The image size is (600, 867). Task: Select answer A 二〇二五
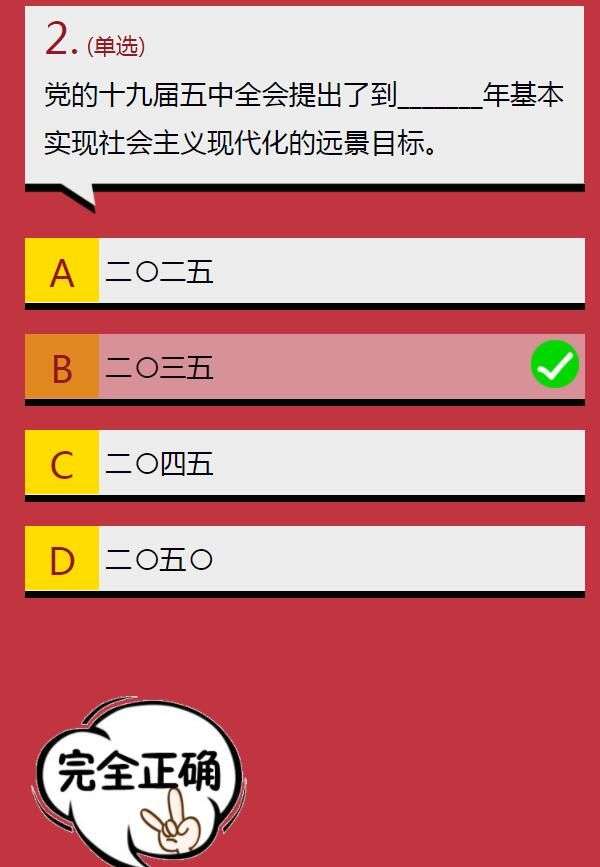tap(304, 271)
